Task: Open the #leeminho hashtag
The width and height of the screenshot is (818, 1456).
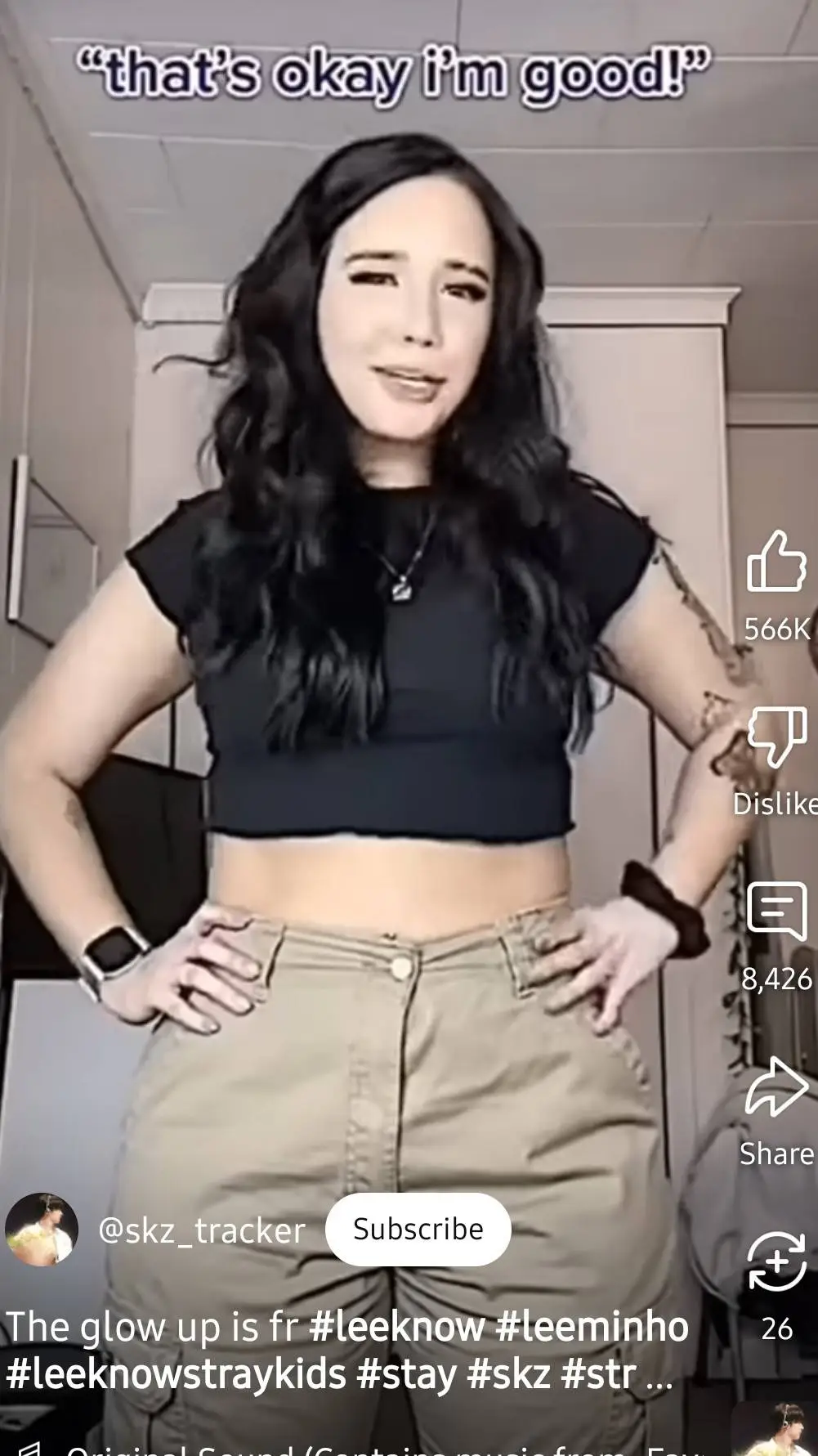Action: 592,1326
